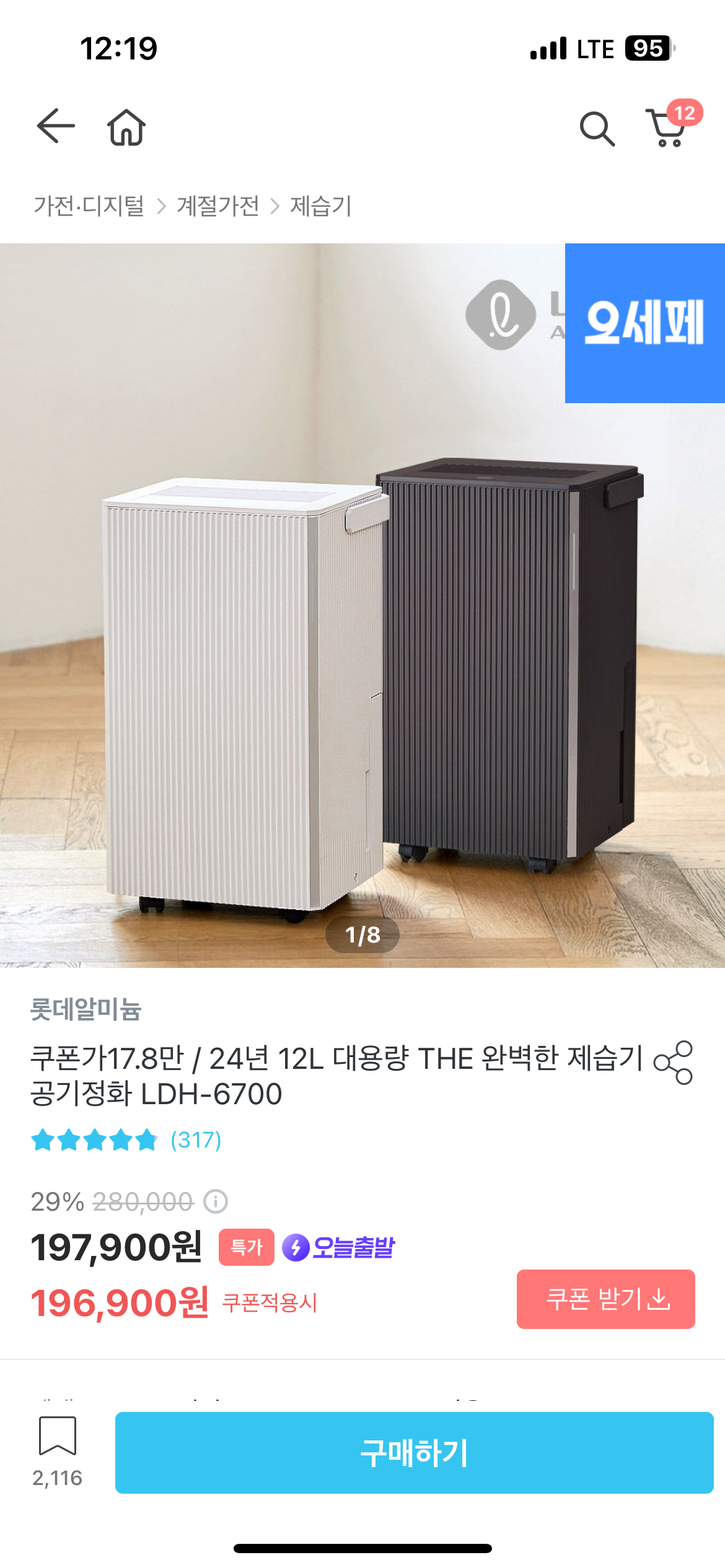The height and width of the screenshot is (1568, 725).
Task: Open the search magnifier
Action: click(597, 129)
